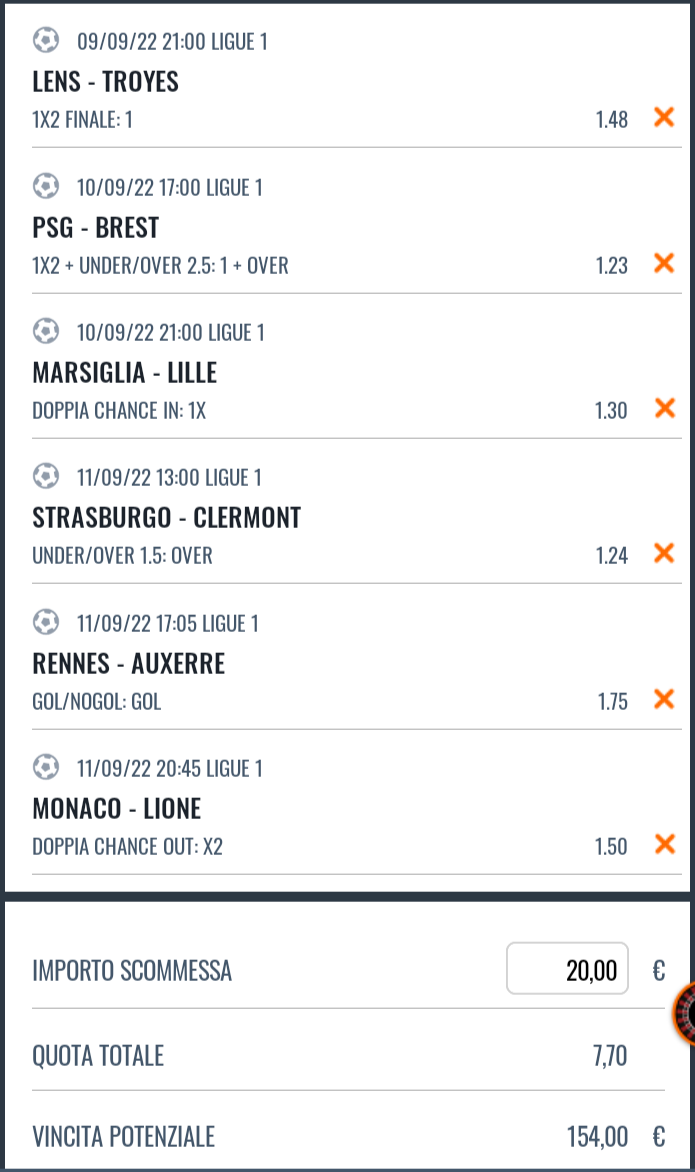Edit the Importo Scommessa amount field
695x1172 pixels.
567,969
